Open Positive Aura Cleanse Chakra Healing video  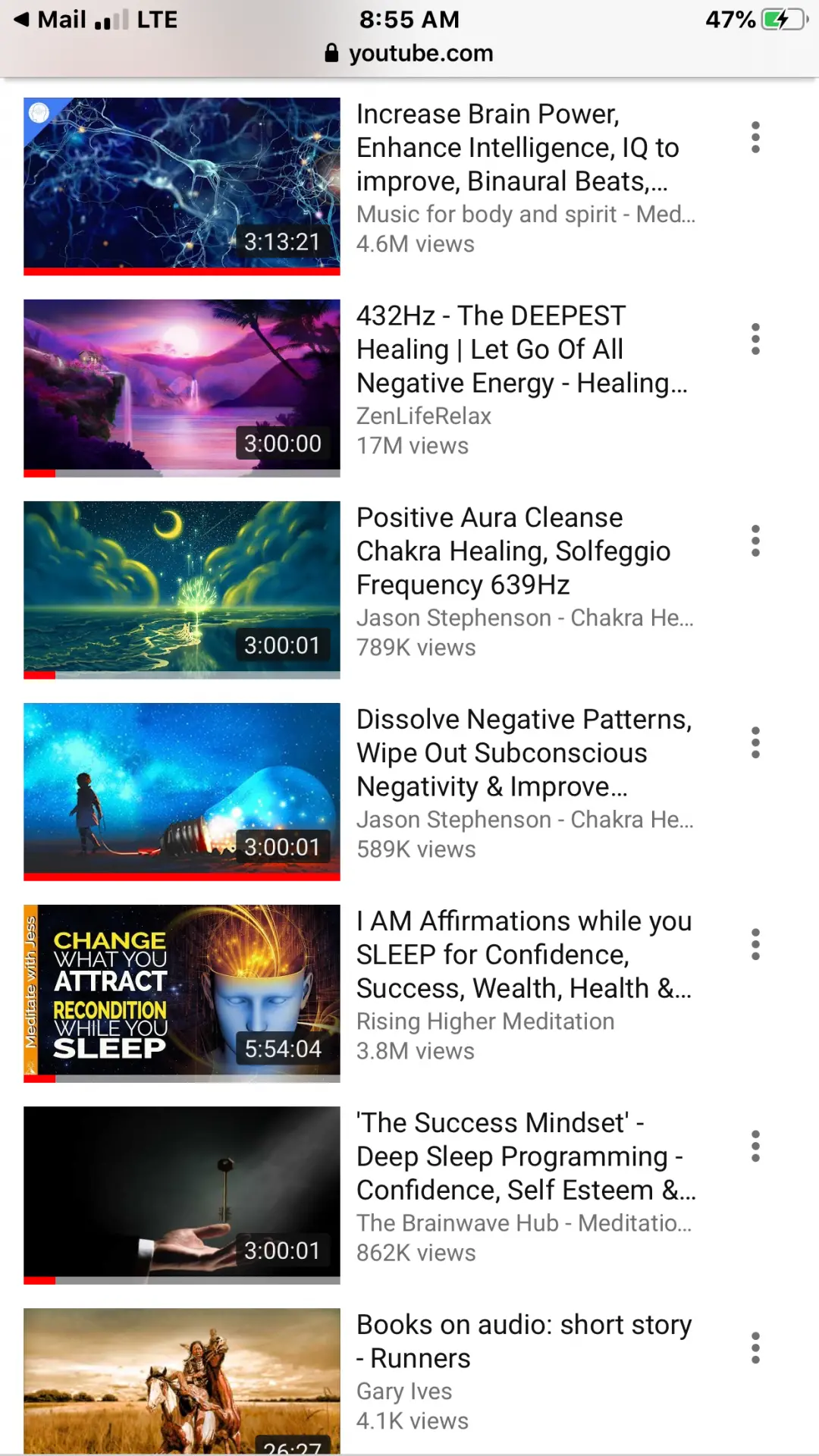coord(181,588)
